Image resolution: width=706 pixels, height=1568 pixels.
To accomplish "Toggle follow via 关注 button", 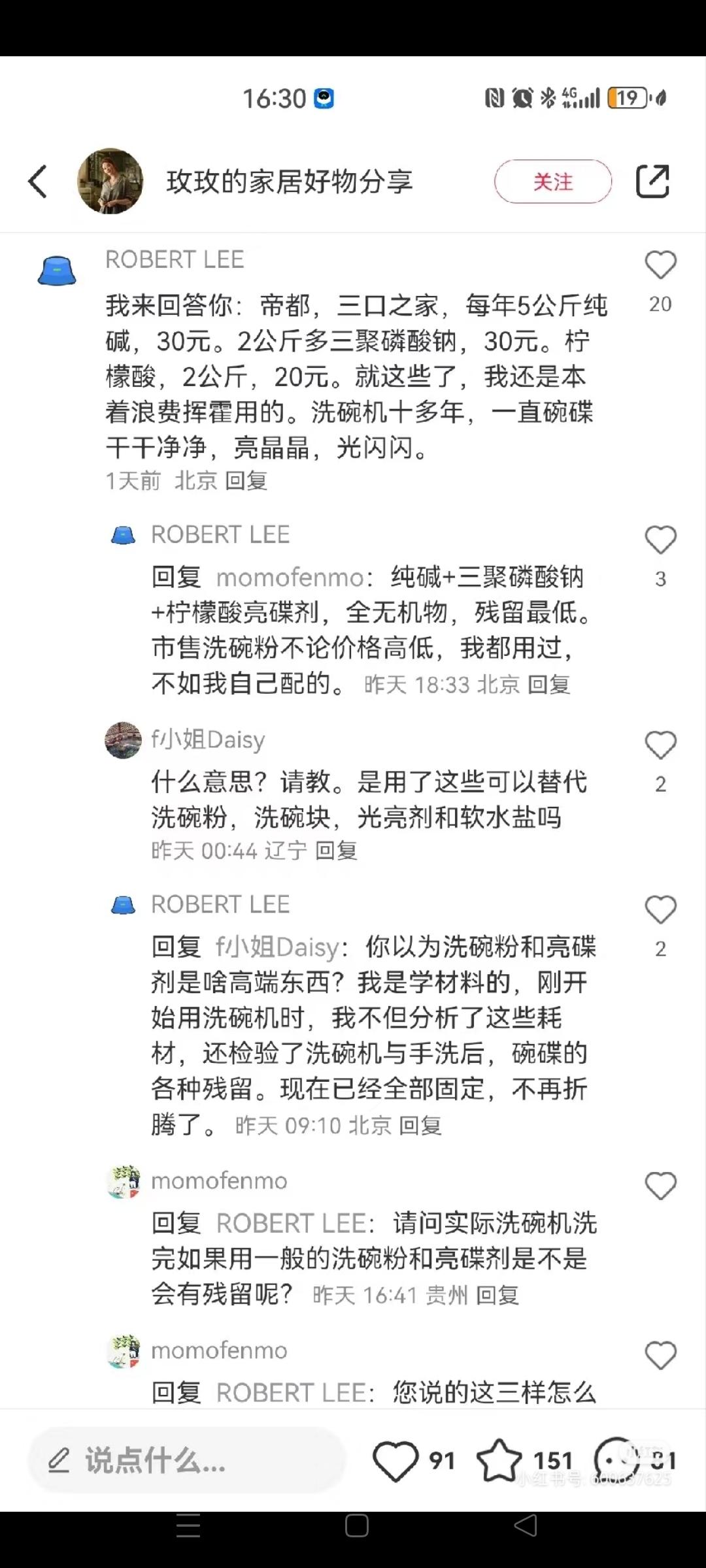I will pyautogui.click(x=552, y=182).
